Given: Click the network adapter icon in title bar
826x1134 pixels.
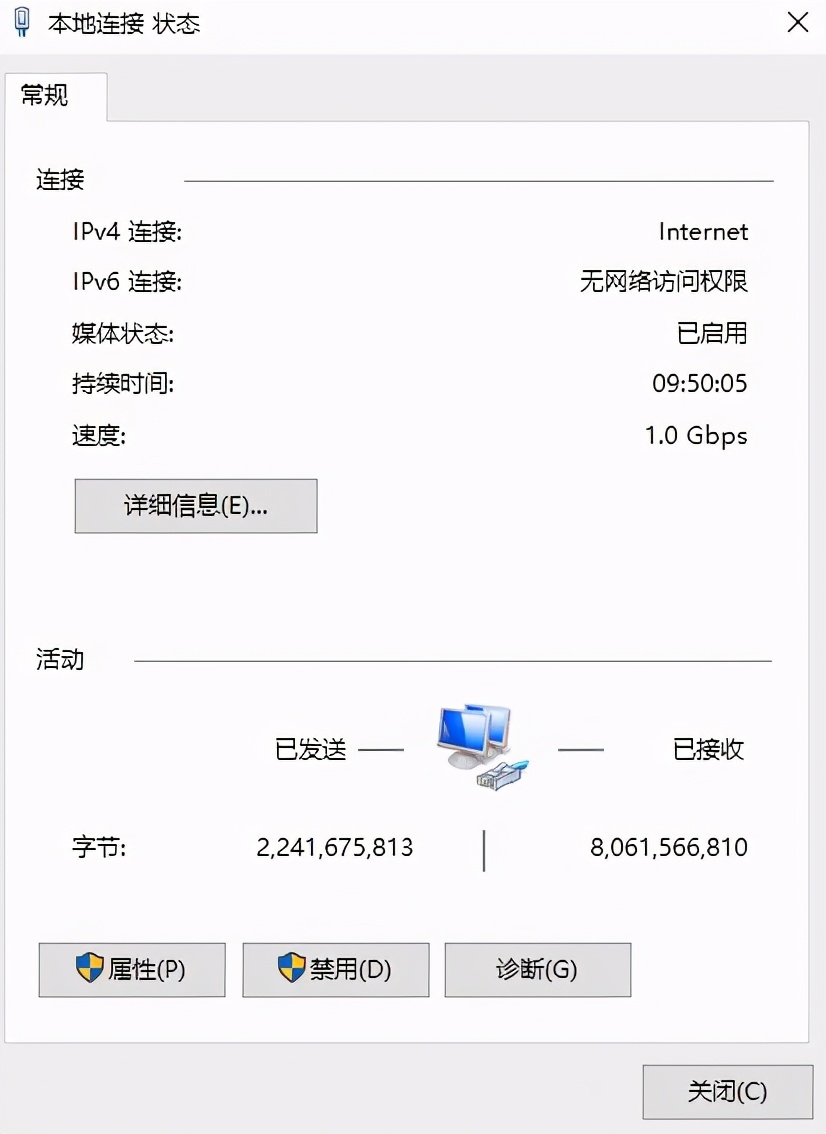Looking at the screenshot, I should [21, 22].
